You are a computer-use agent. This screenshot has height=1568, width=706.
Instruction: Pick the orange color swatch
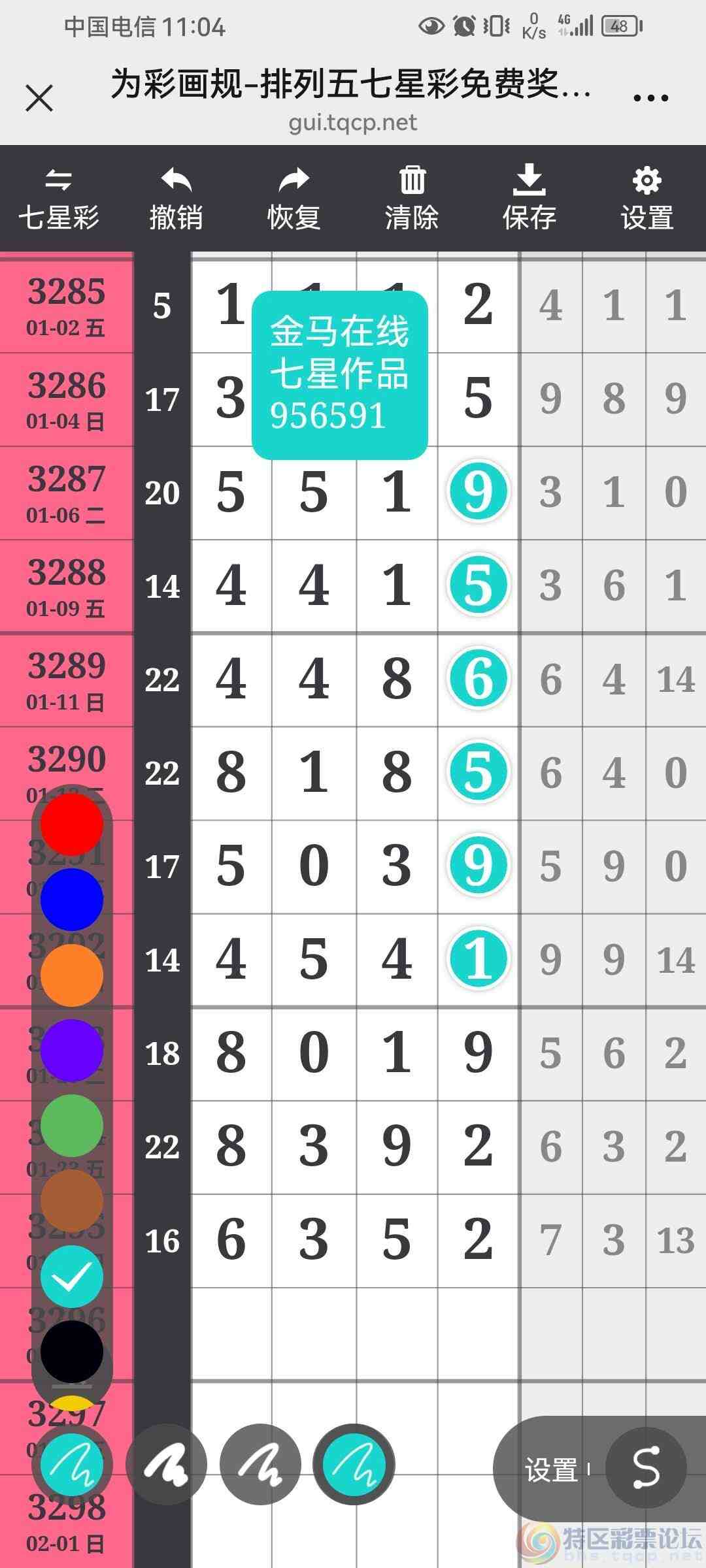pyautogui.click(x=72, y=975)
